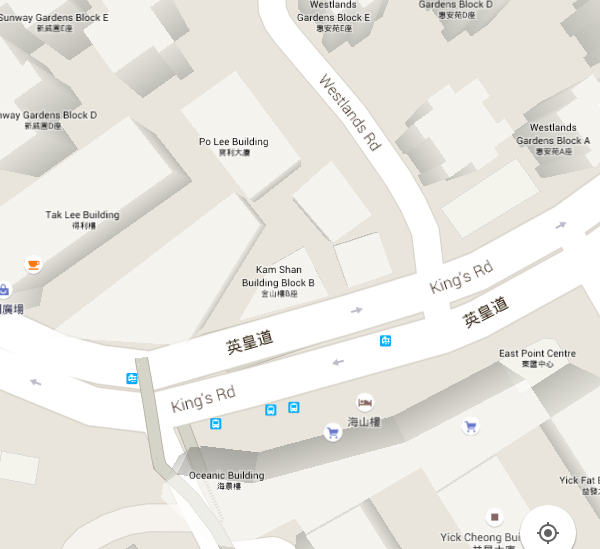Open the orange café marker near Tak Lee Building
600x549 pixels.
coord(34,264)
